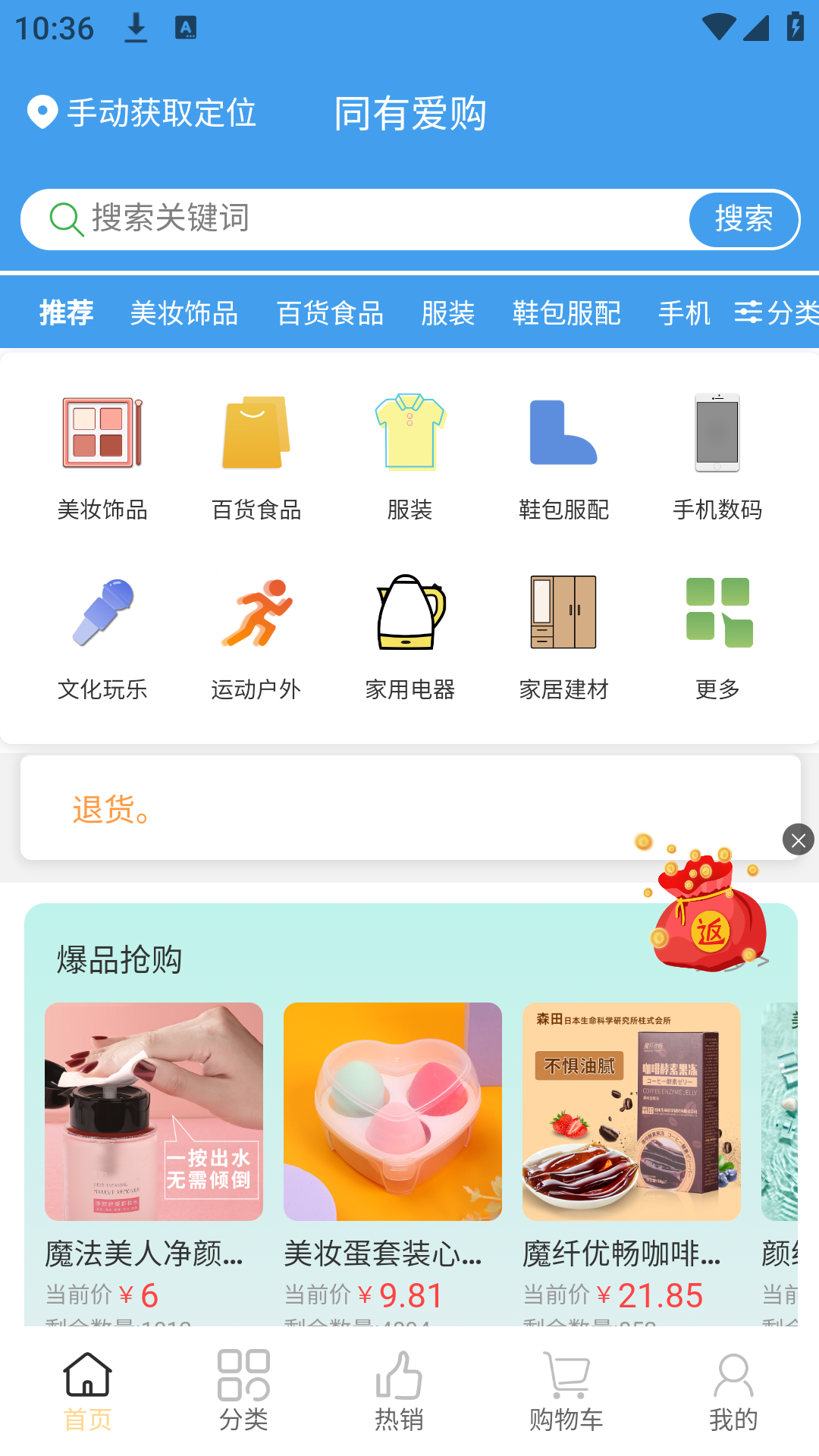
Task: Tap 更多 to see more categories
Action: [x=717, y=637]
